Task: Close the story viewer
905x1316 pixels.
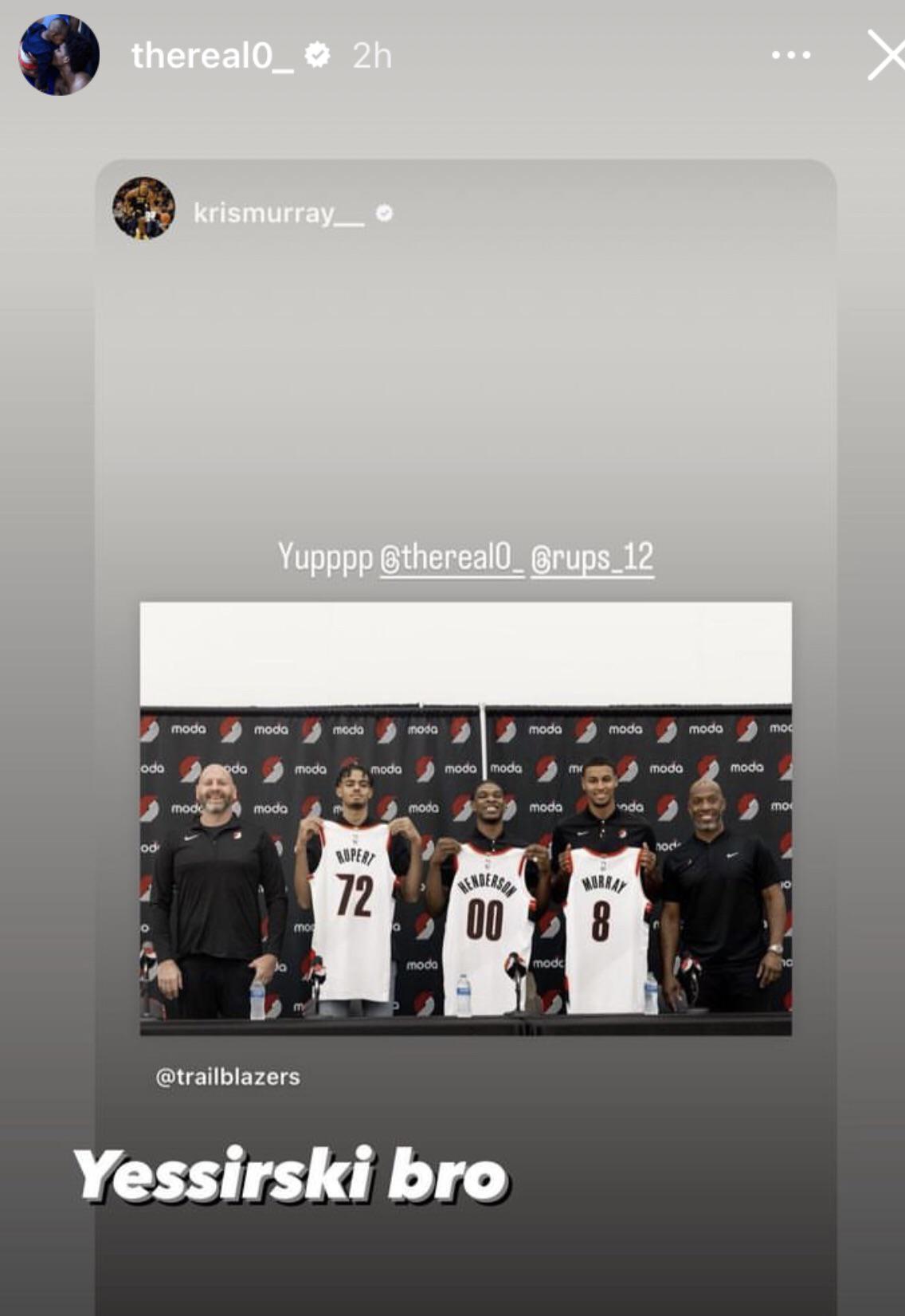Action: coord(885,55)
